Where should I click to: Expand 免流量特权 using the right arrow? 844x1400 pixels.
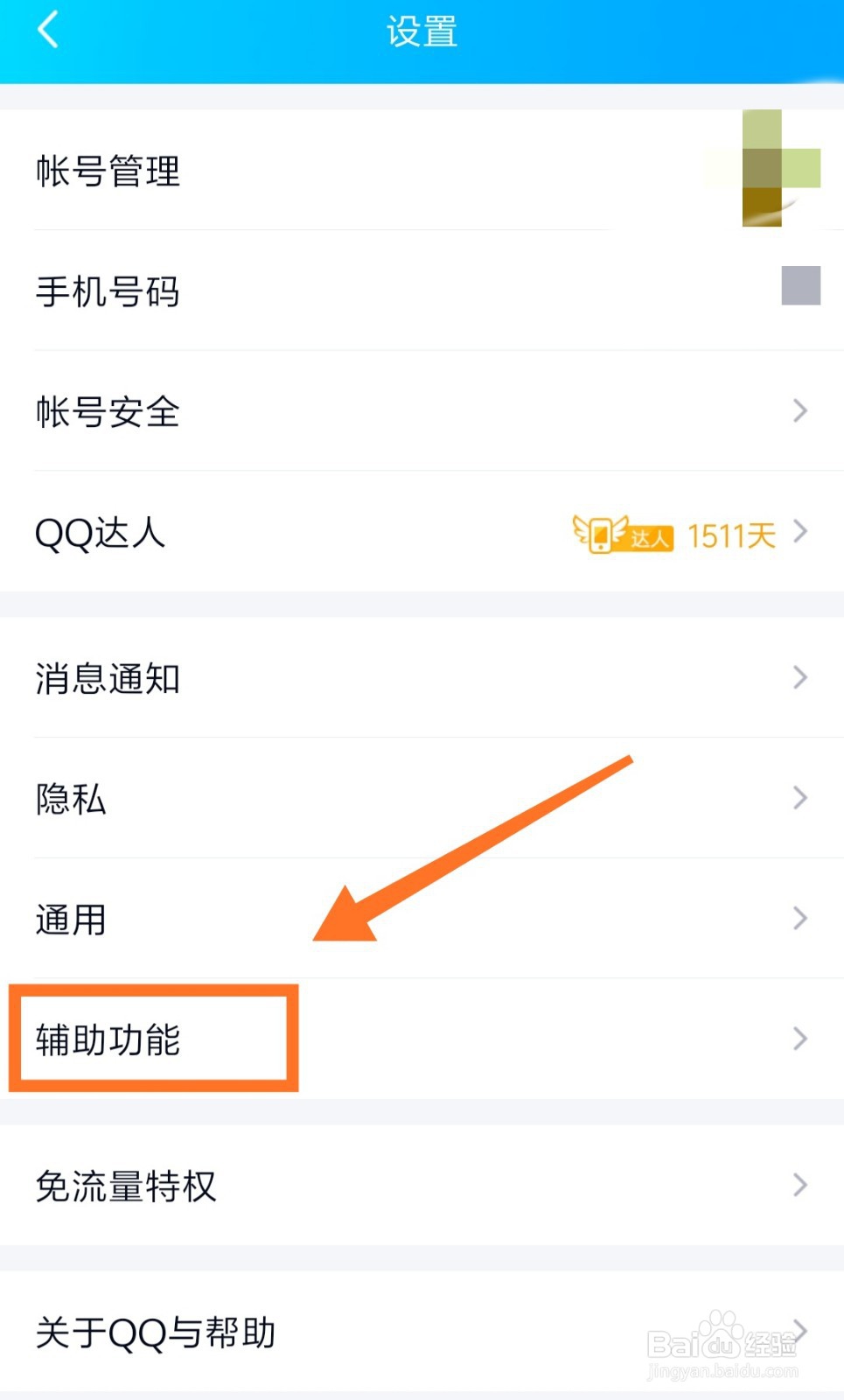[x=799, y=1185]
